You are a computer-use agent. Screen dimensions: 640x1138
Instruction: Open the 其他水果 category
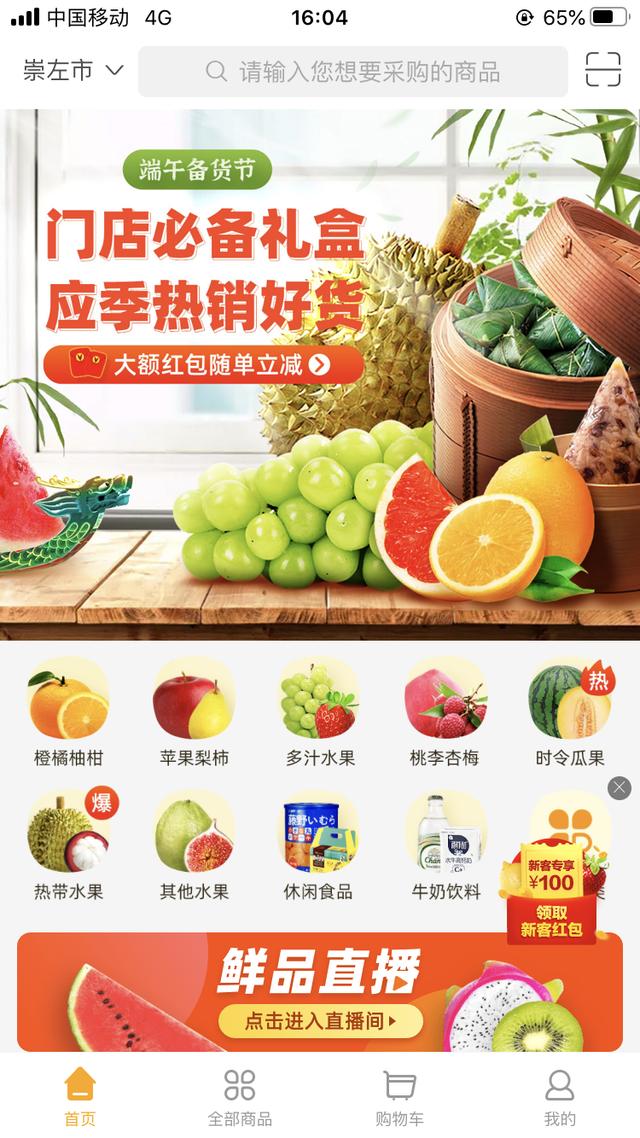[194, 845]
